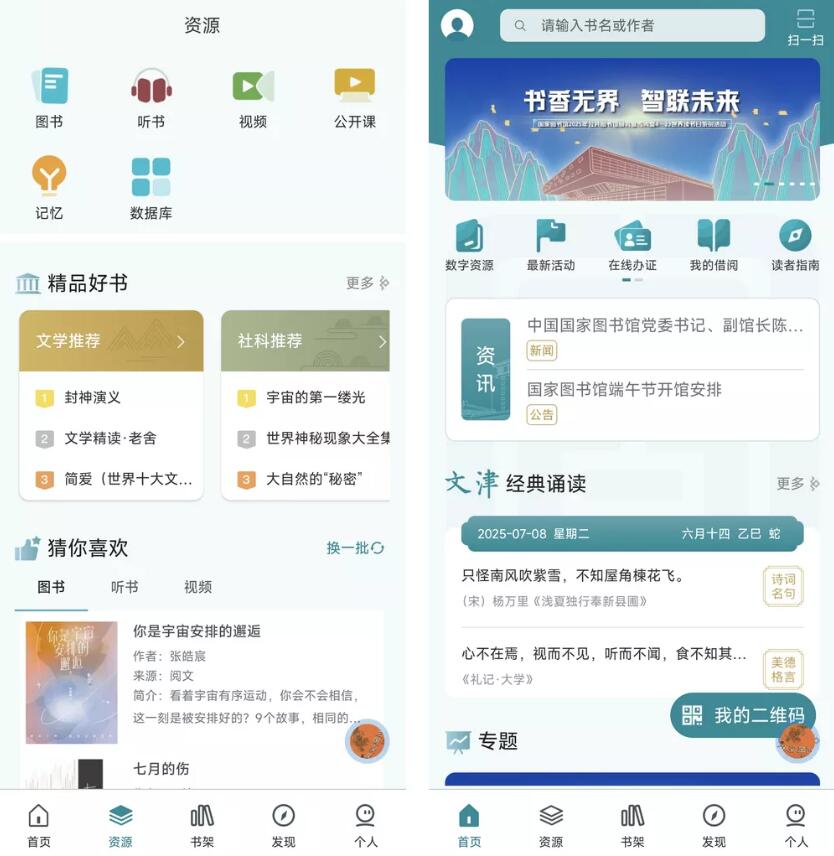Open the book 你是宇宙安排的邂逅
This screenshot has height=856, width=834.
pos(197,631)
